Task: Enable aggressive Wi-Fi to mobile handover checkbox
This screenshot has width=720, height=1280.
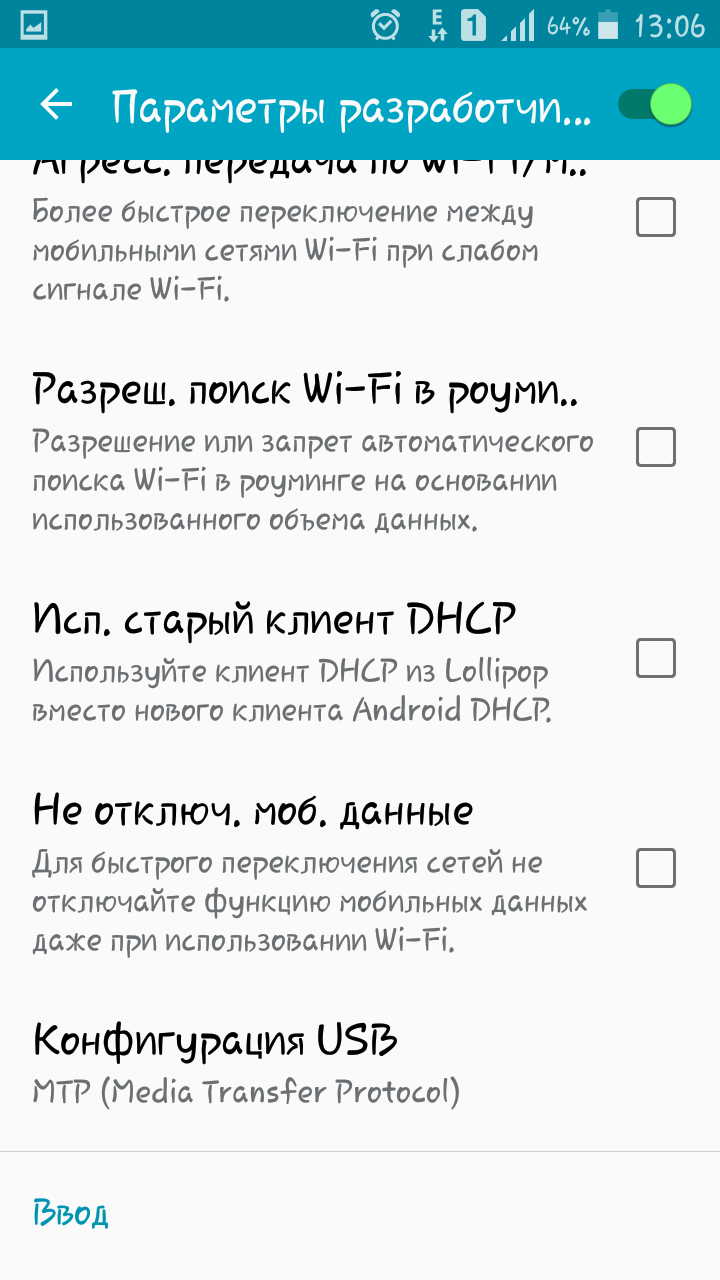Action: pos(656,217)
